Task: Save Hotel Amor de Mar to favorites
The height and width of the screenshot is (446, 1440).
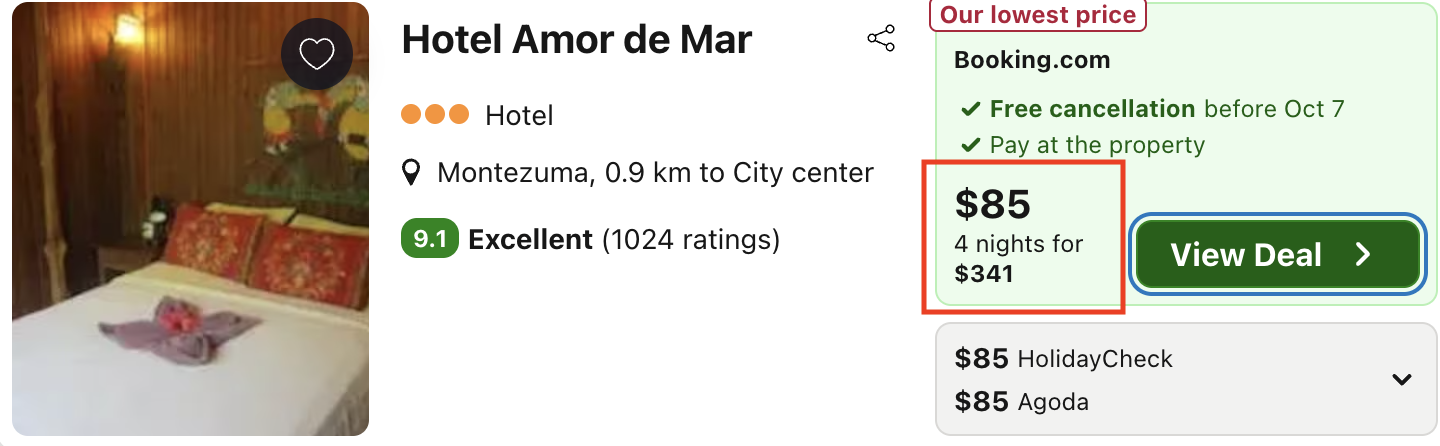Action: click(x=317, y=54)
